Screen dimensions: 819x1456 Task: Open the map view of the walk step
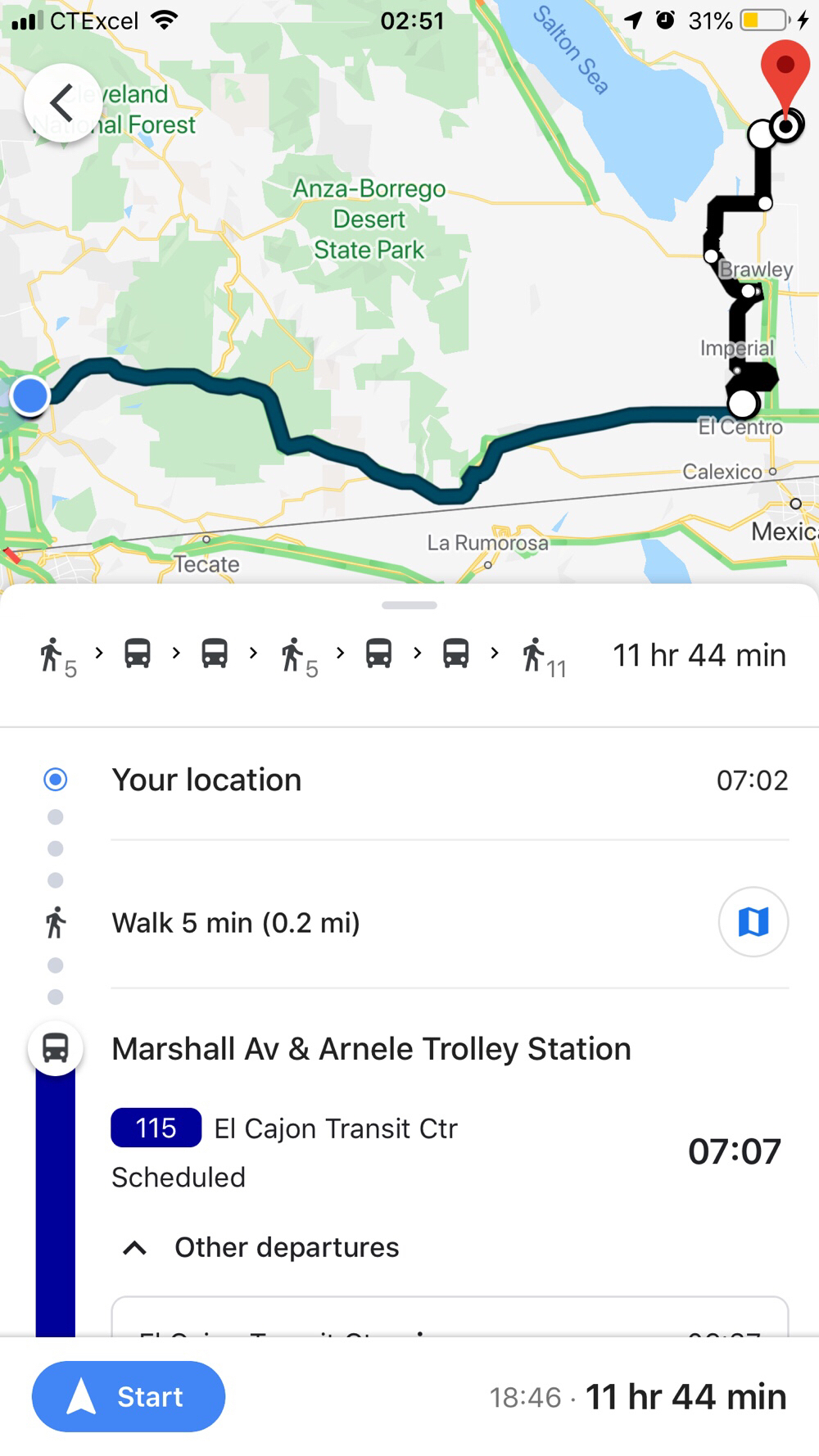coord(753,922)
